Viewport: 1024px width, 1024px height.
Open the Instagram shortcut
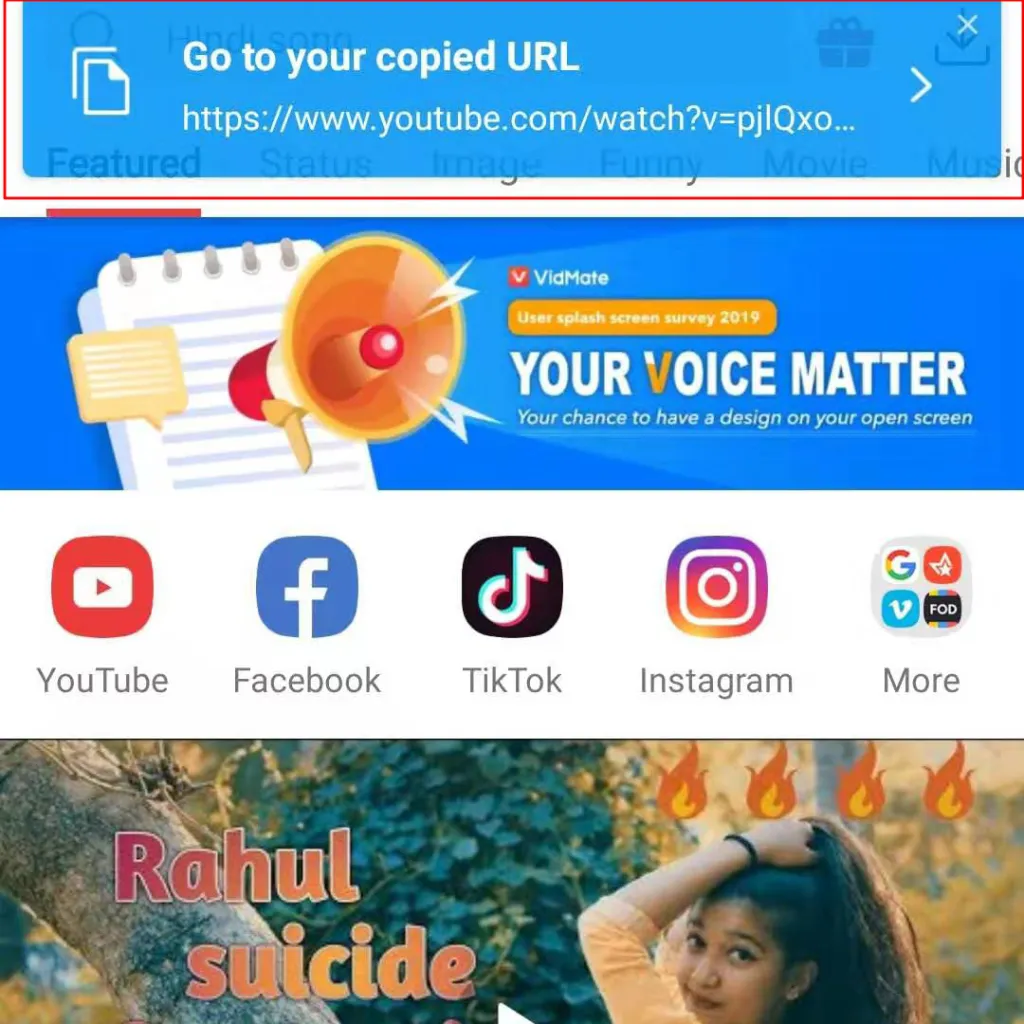pyautogui.click(x=717, y=588)
